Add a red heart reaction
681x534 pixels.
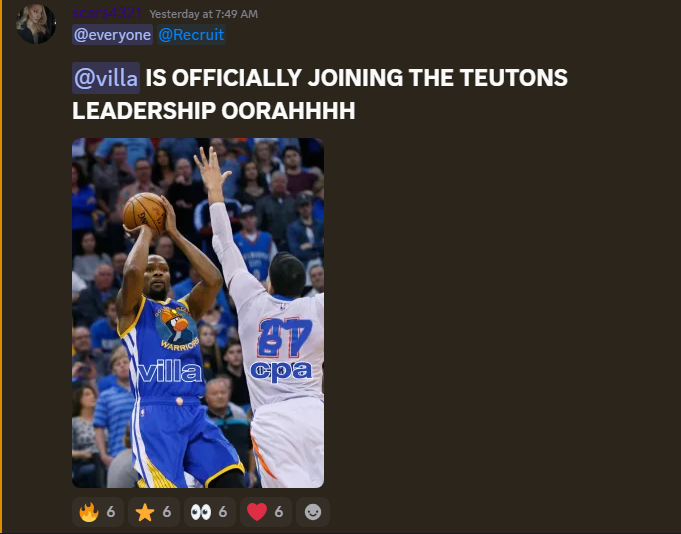pyautogui.click(x=265, y=512)
